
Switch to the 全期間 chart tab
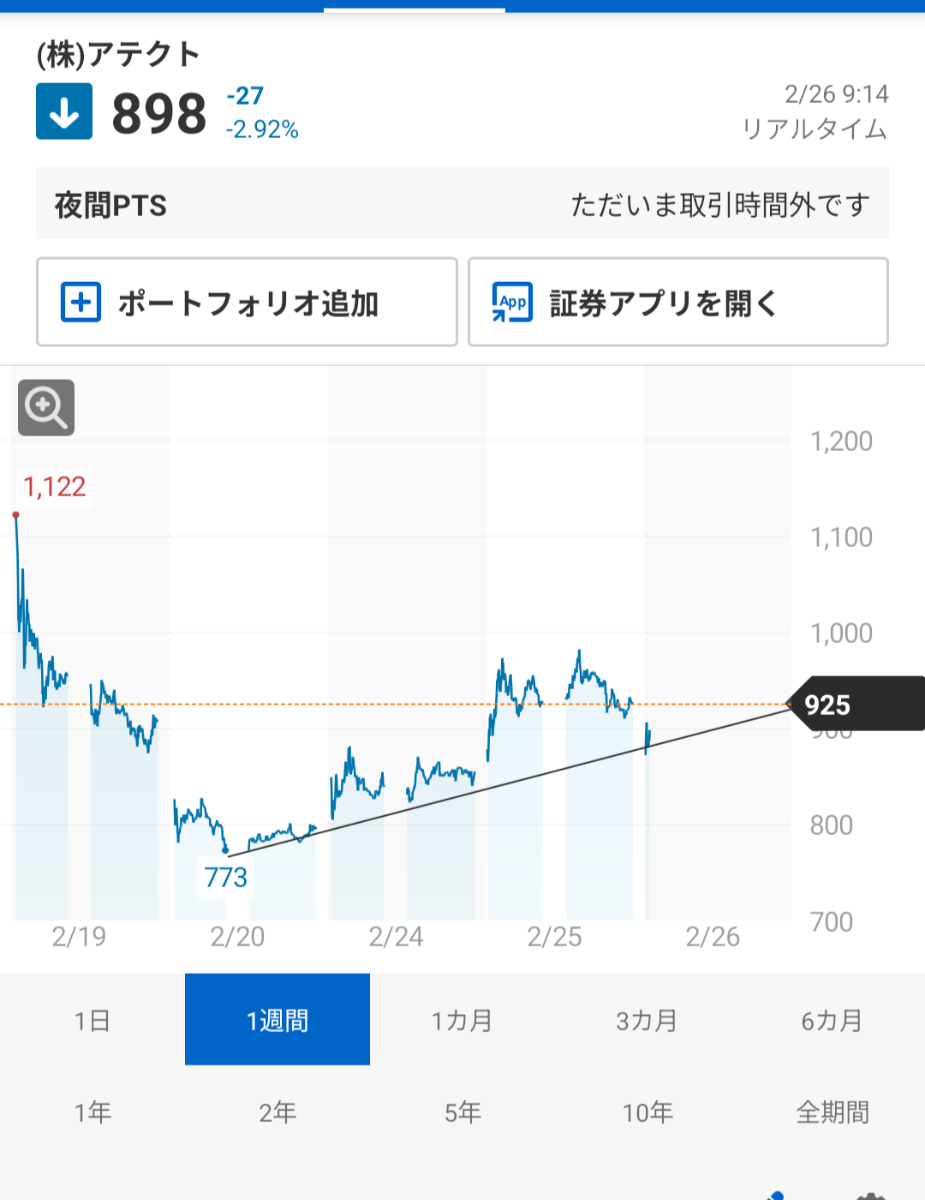coord(832,1111)
